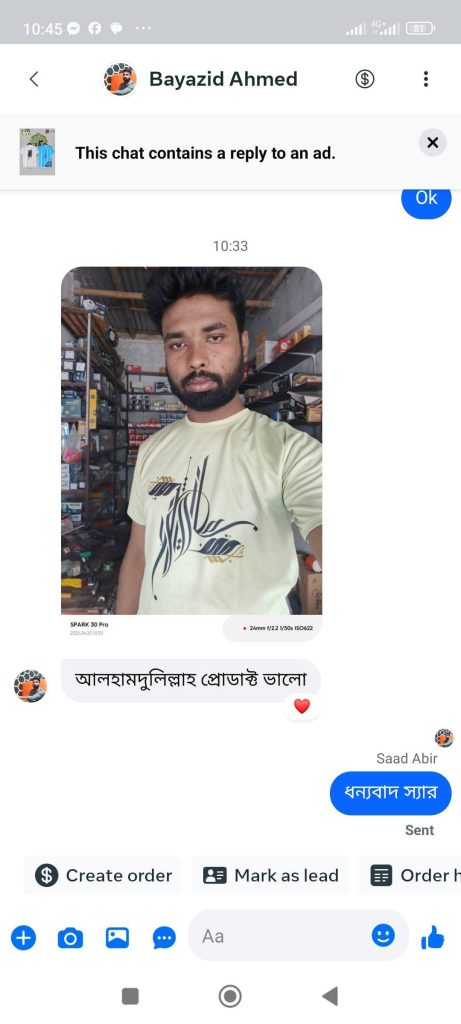The image size is (461, 1024).
Task: Open the plus attachments menu
Action: 23,938
